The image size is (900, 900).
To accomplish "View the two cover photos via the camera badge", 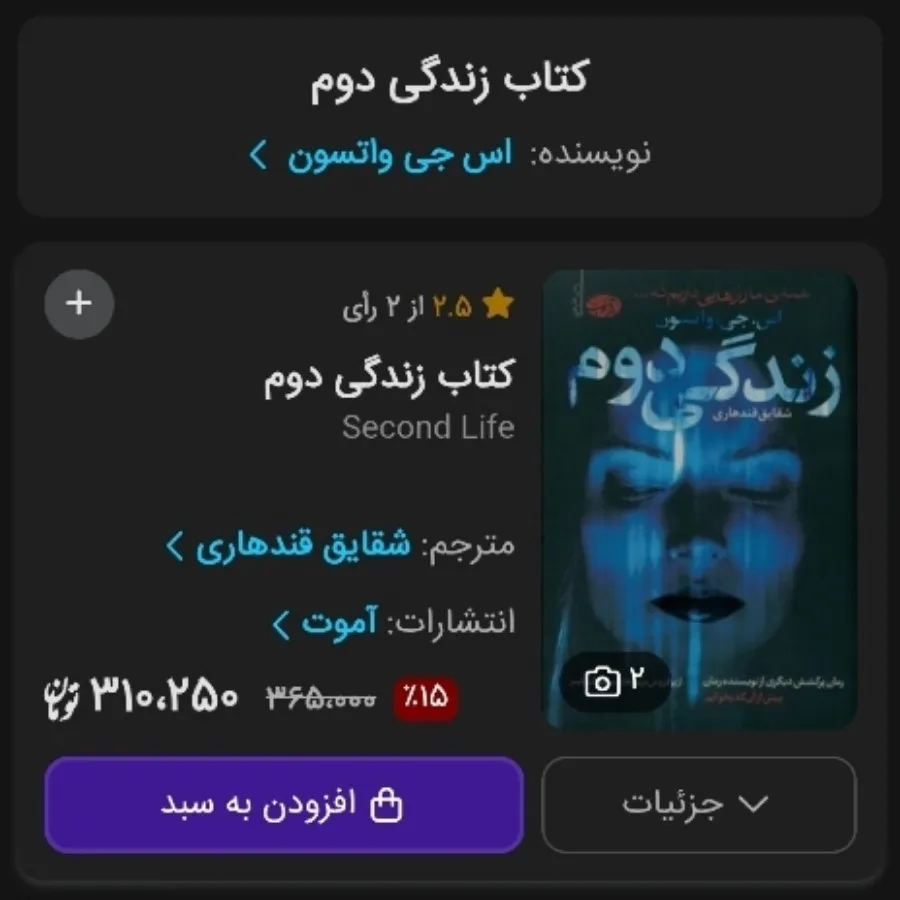I will (615, 682).
